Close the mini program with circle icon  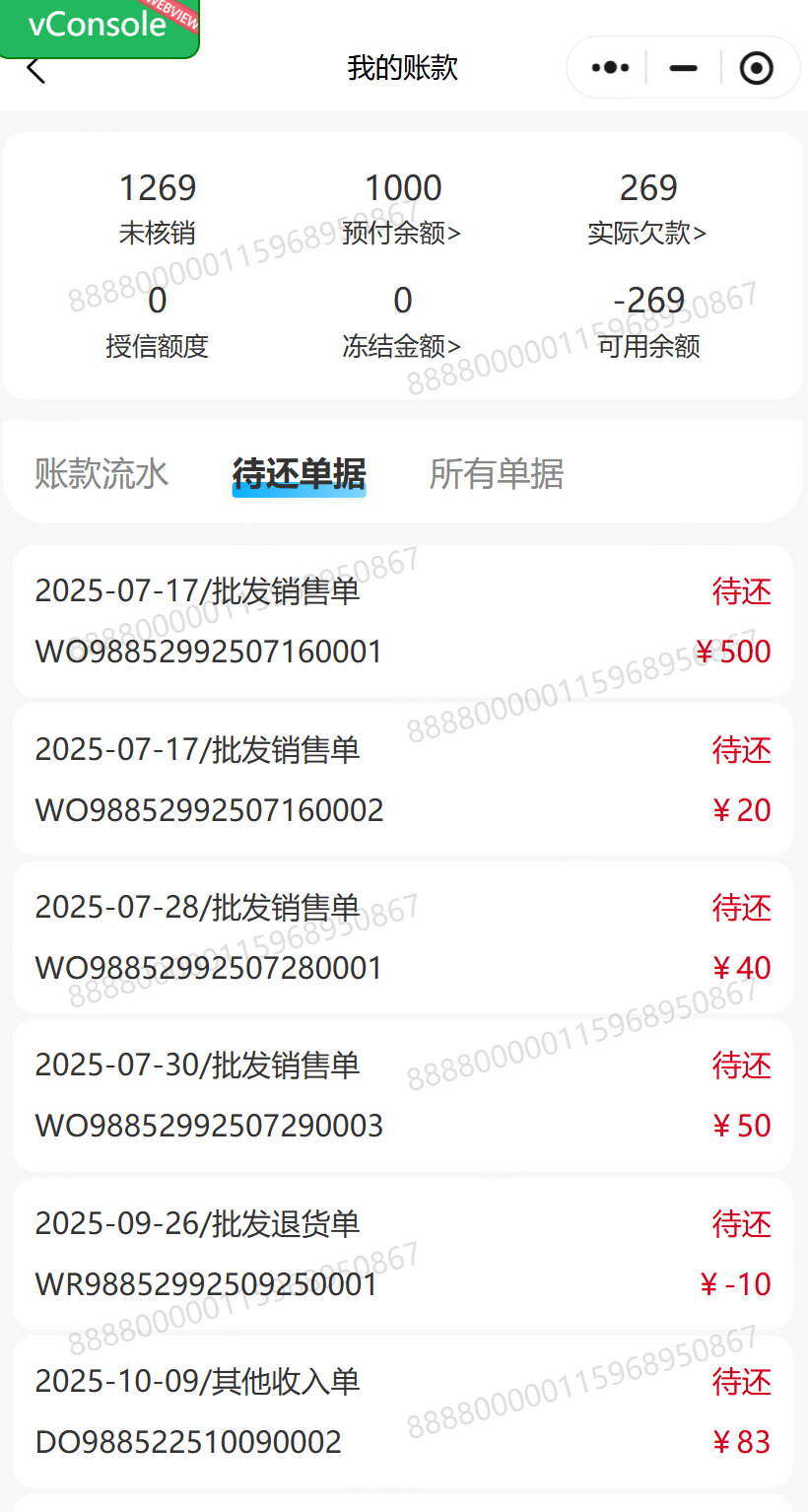756,68
